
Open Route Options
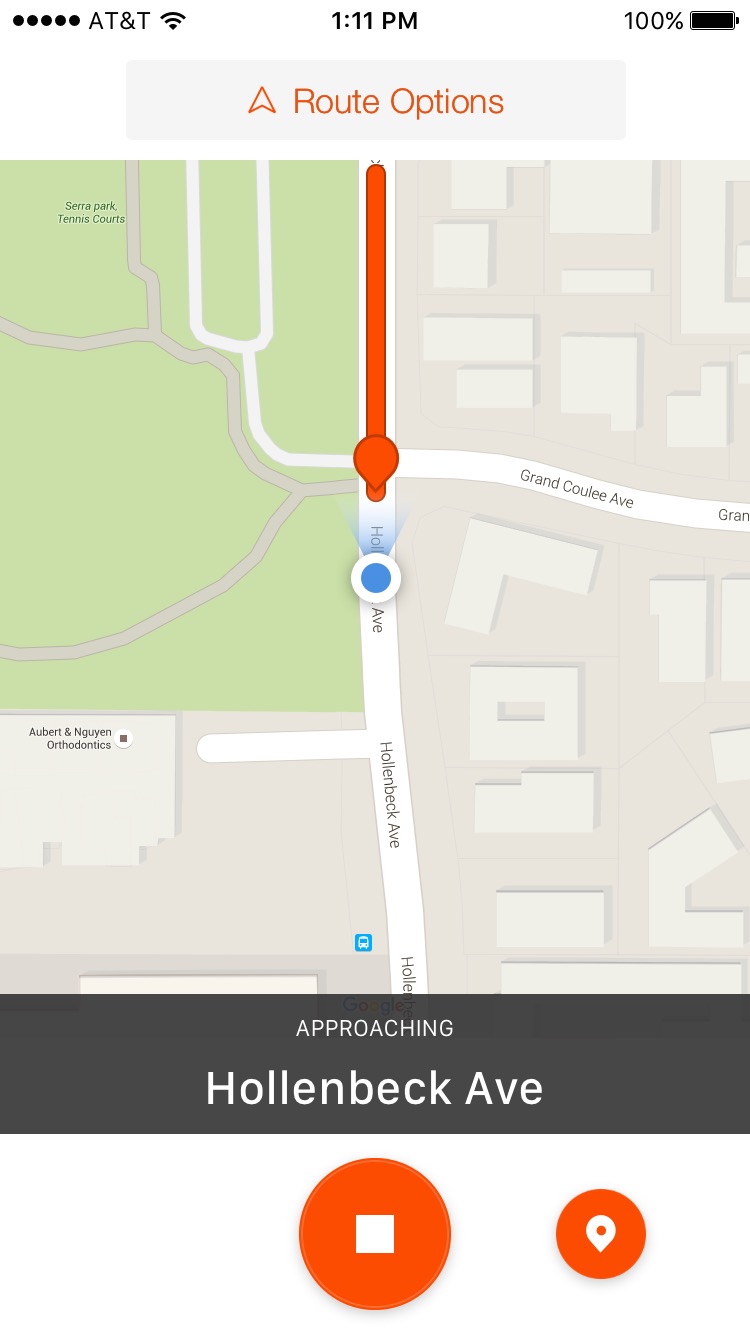[x=375, y=101]
